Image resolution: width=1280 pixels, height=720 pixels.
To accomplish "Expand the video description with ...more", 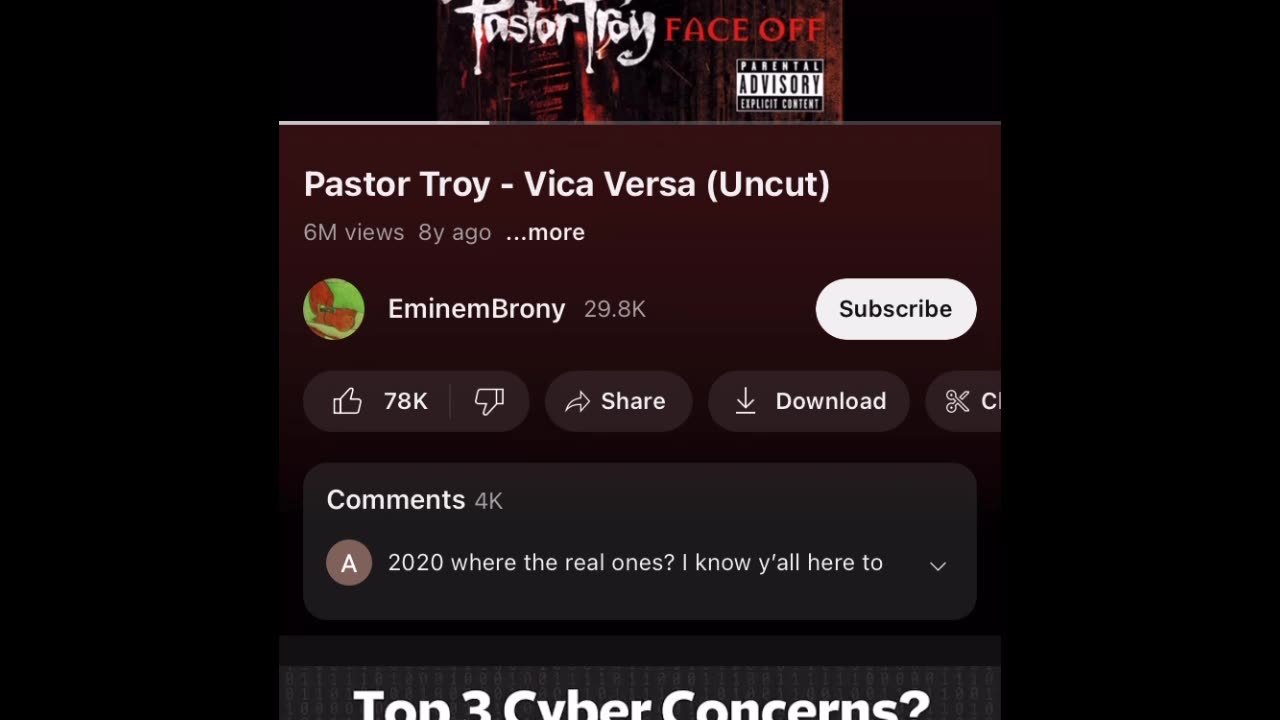I will (x=545, y=232).
